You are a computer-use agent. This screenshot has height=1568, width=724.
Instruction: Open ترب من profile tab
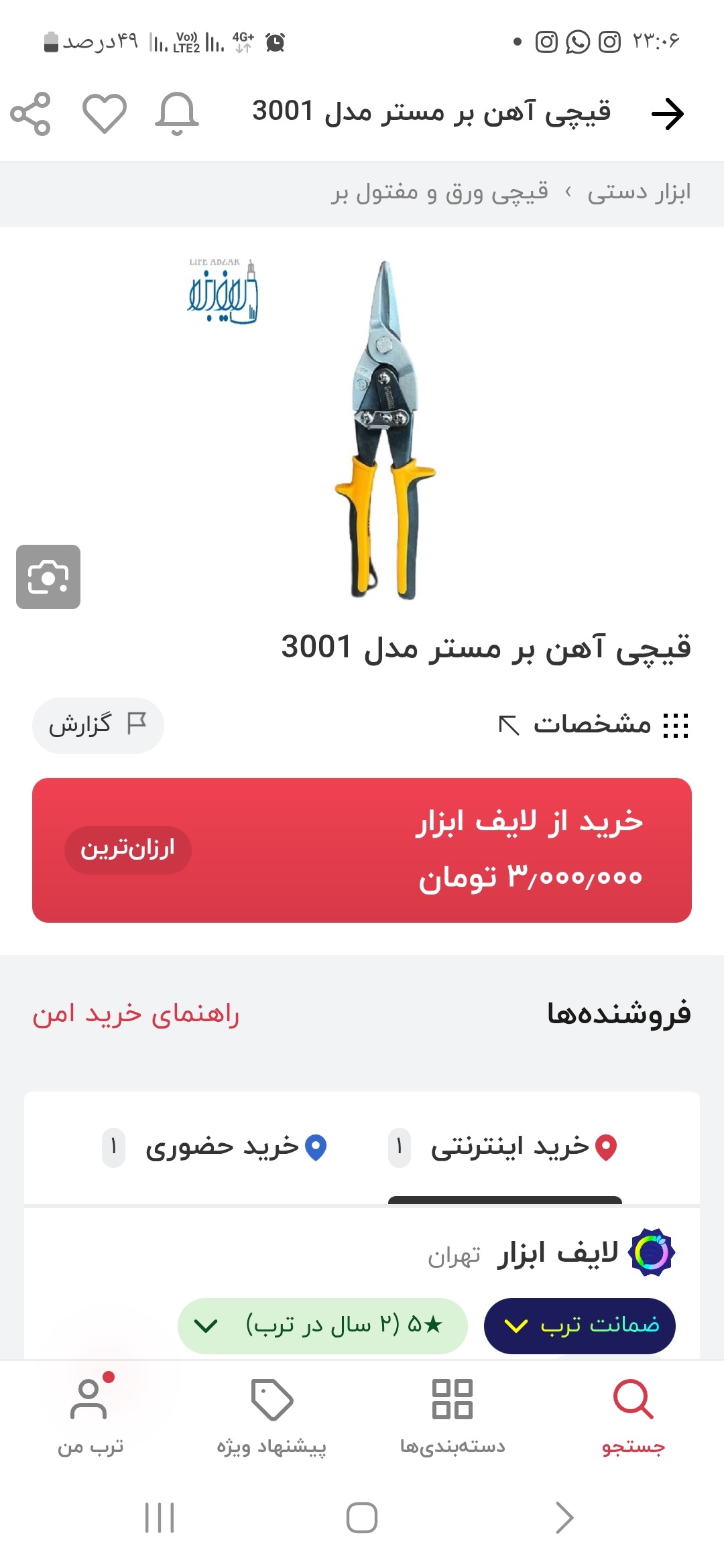coord(90,1414)
